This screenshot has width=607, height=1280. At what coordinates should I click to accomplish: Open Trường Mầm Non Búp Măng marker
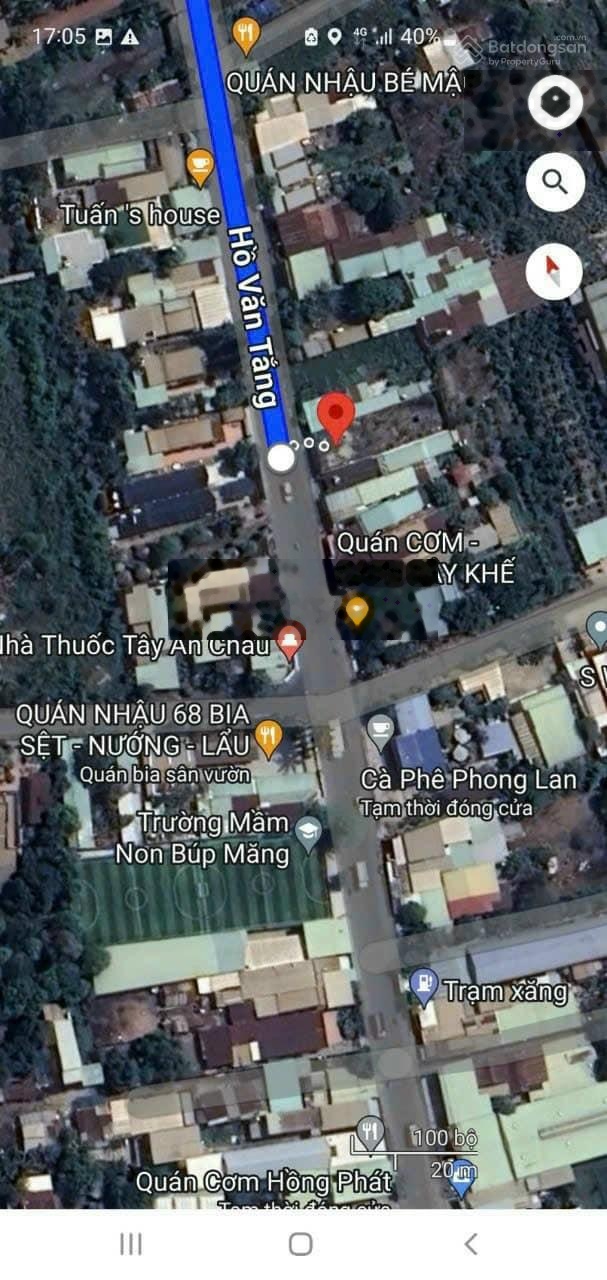(309, 832)
